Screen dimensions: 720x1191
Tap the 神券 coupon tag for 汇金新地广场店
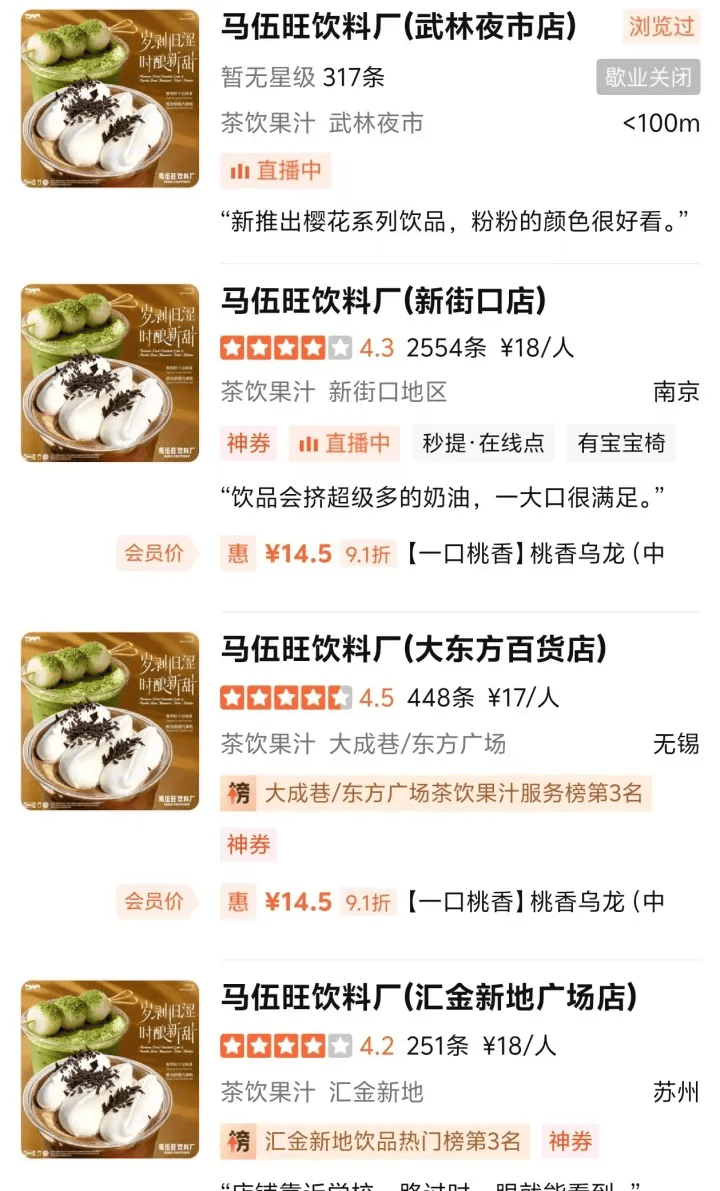pyautogui.click(x=570, y=1141)
